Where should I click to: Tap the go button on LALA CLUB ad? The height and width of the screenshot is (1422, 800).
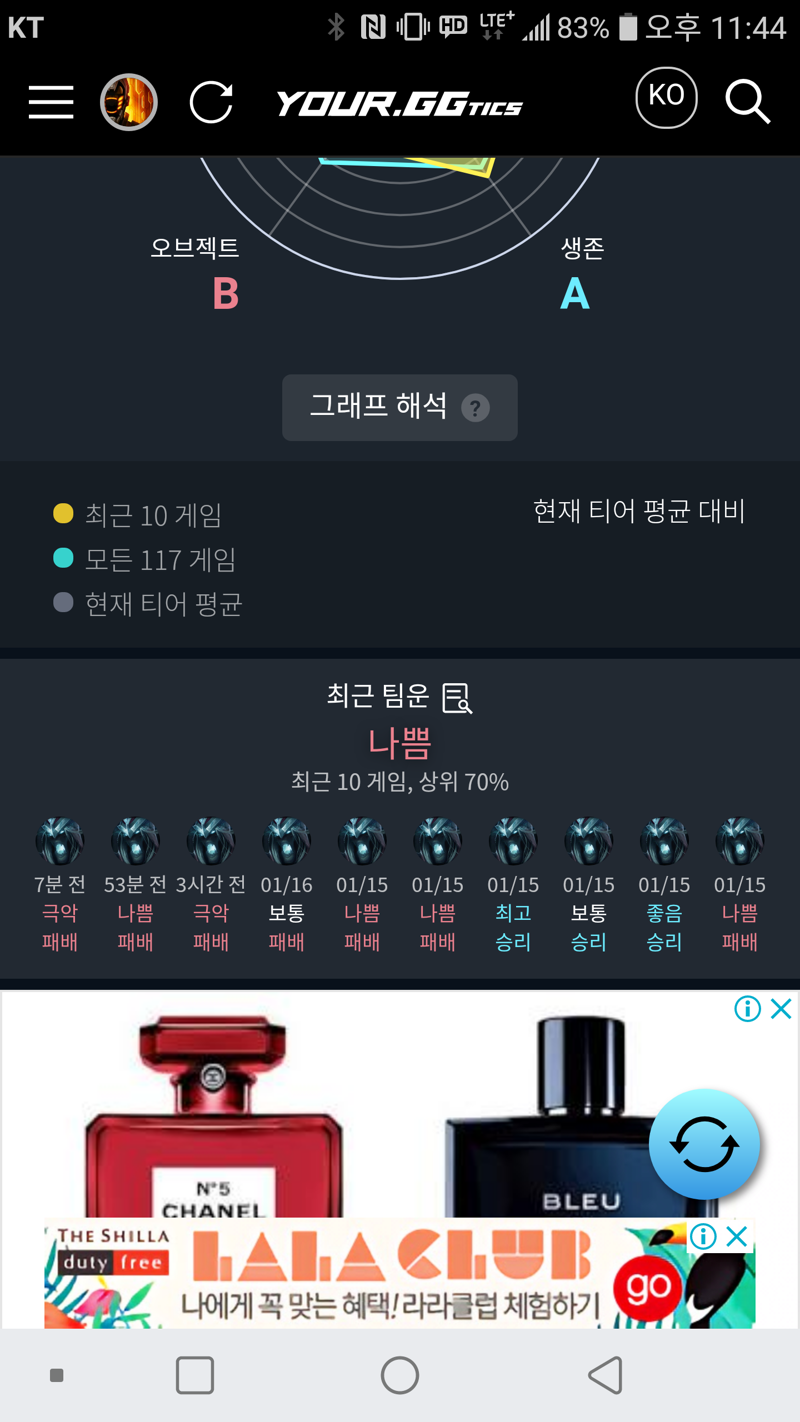click(x=647, y=1286)
